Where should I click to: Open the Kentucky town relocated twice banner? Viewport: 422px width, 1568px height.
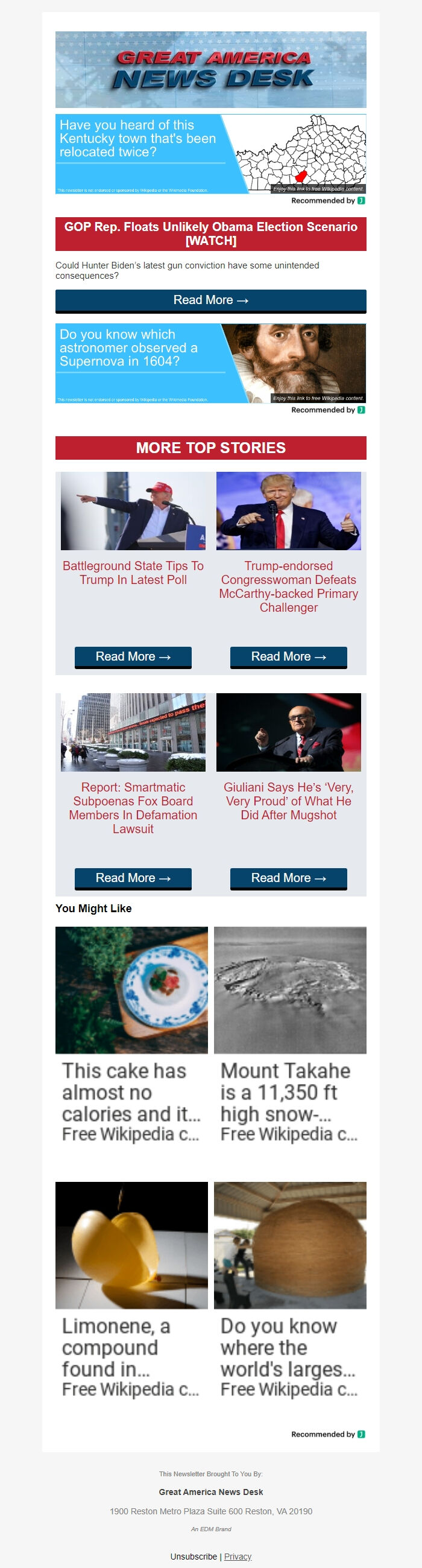(210, 153)
